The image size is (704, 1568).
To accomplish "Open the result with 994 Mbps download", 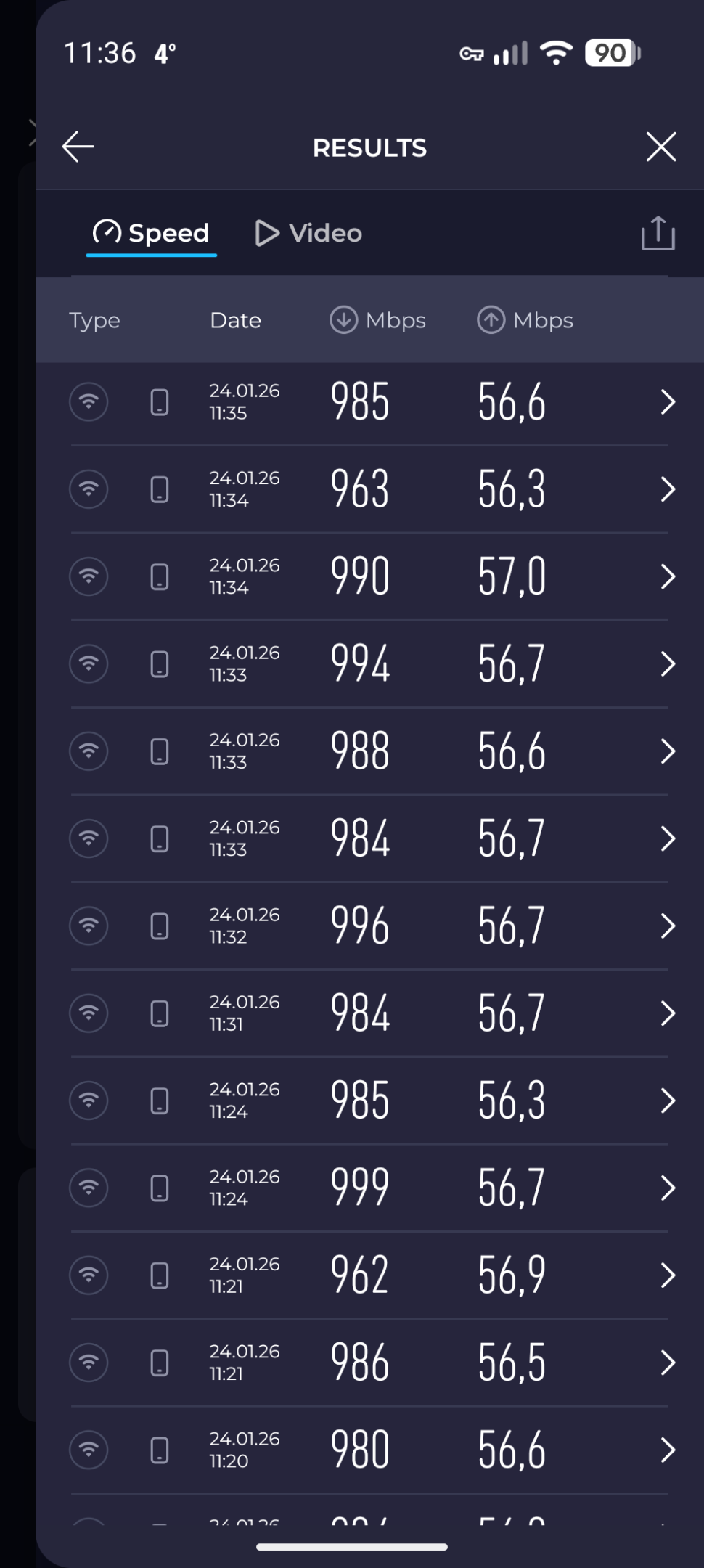I will click(369, 664).
